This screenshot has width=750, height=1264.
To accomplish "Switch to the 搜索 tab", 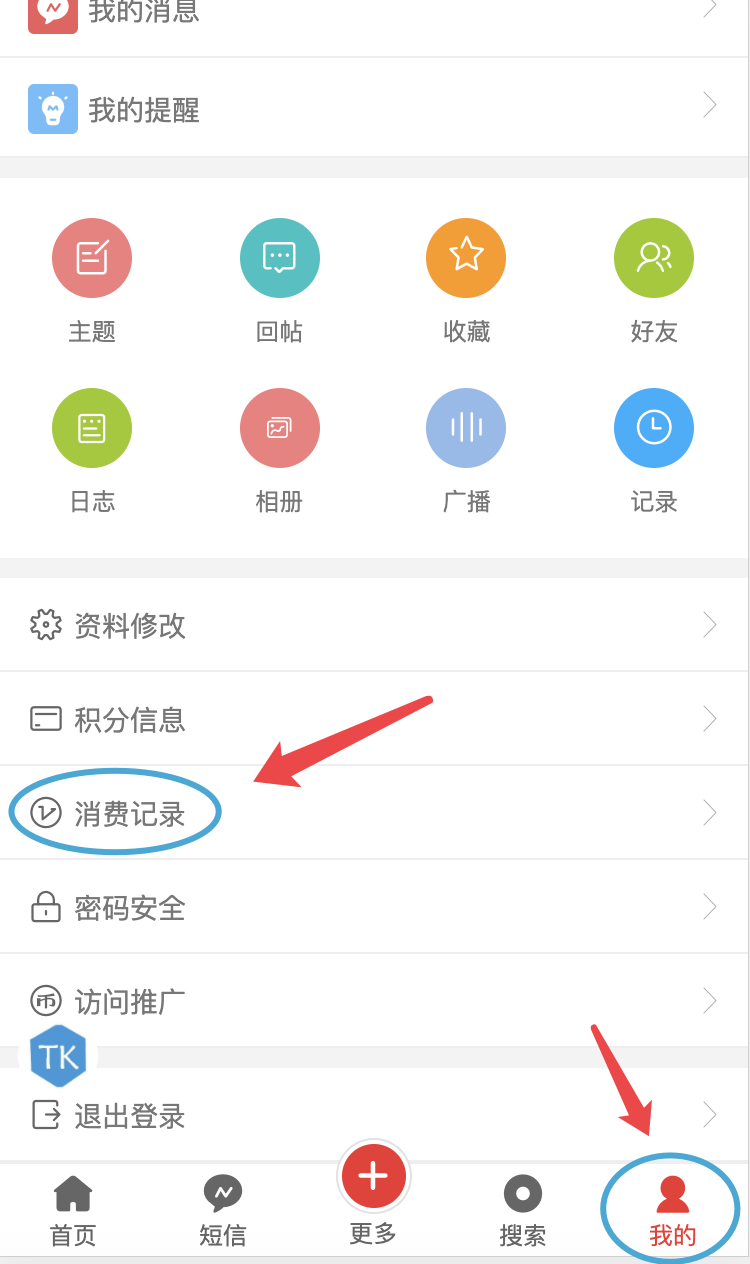I will coord(522,1211).
